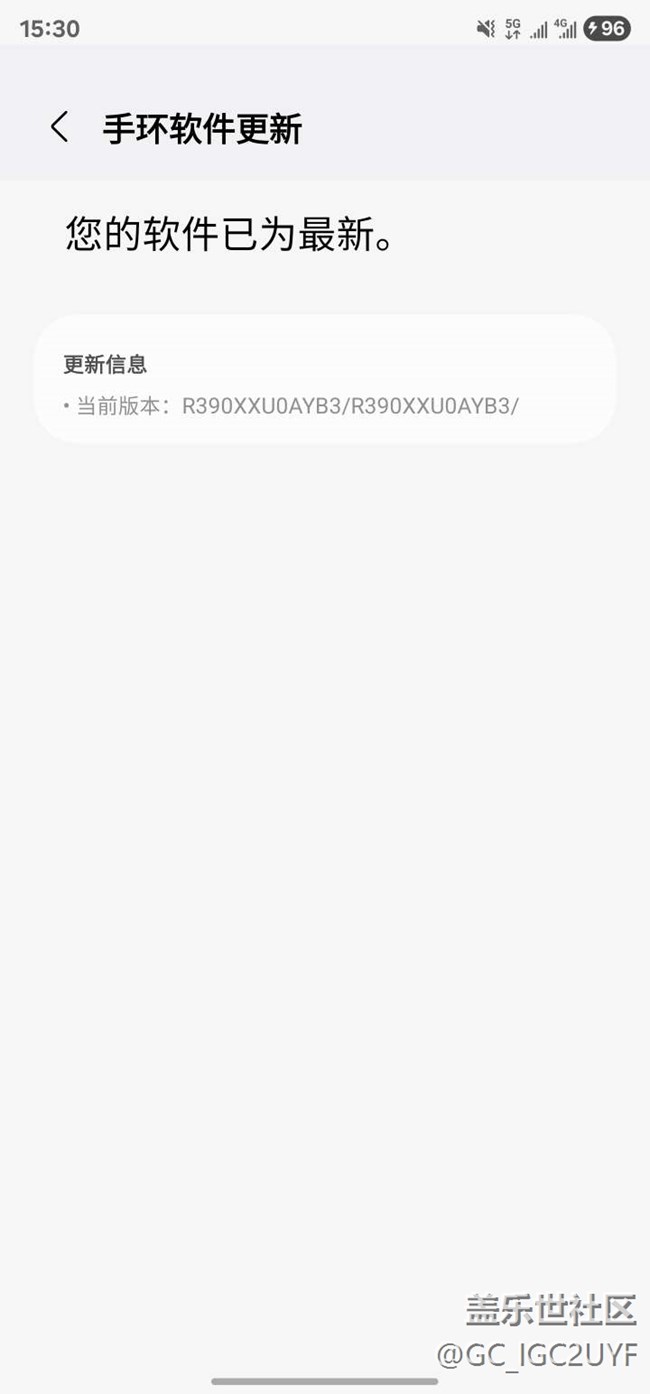Go back from 手环软件更新 page

click(60, 128)
